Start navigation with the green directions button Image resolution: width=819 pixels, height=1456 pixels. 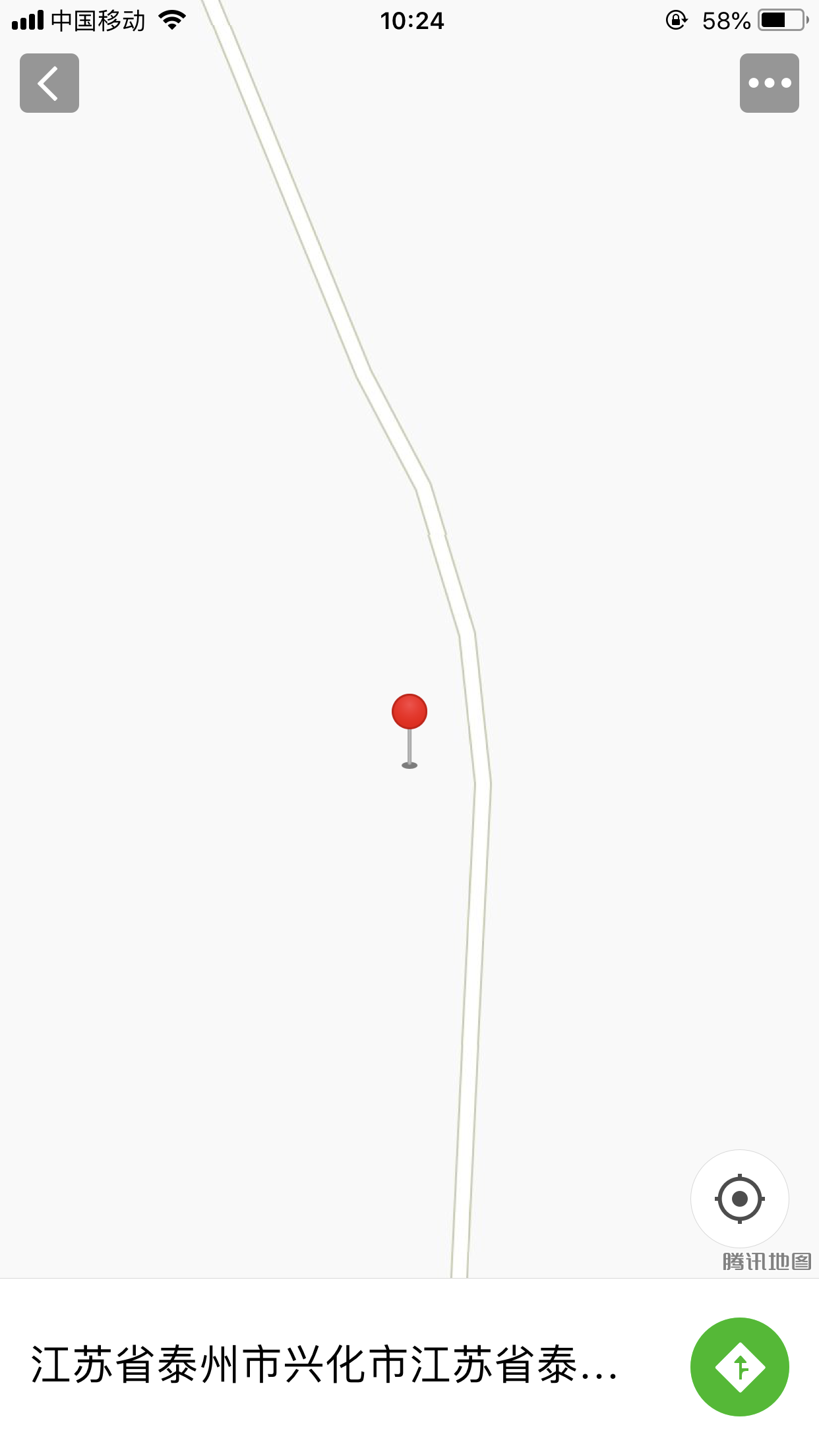(x=739, y=1366)
